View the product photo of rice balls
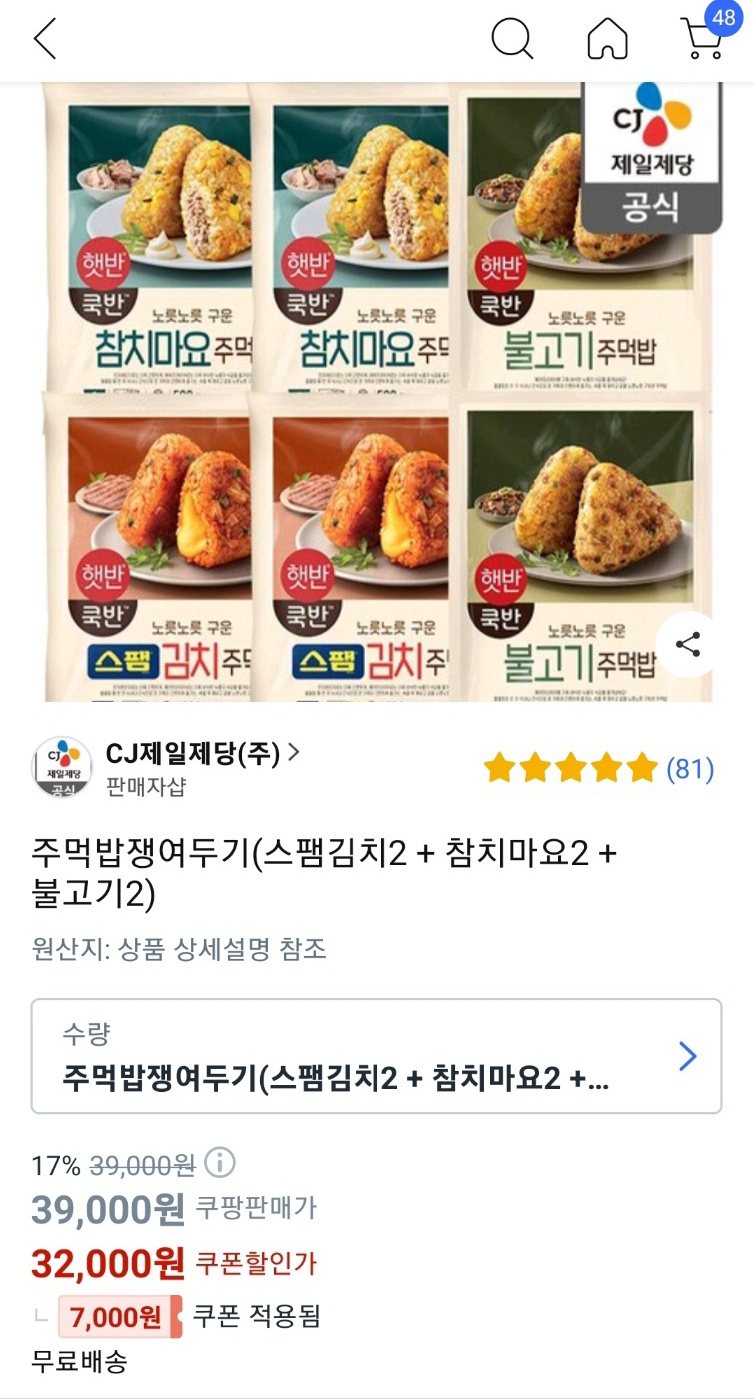The width and height of the screenshot is (754, 1399). click(x=377, y=392)
